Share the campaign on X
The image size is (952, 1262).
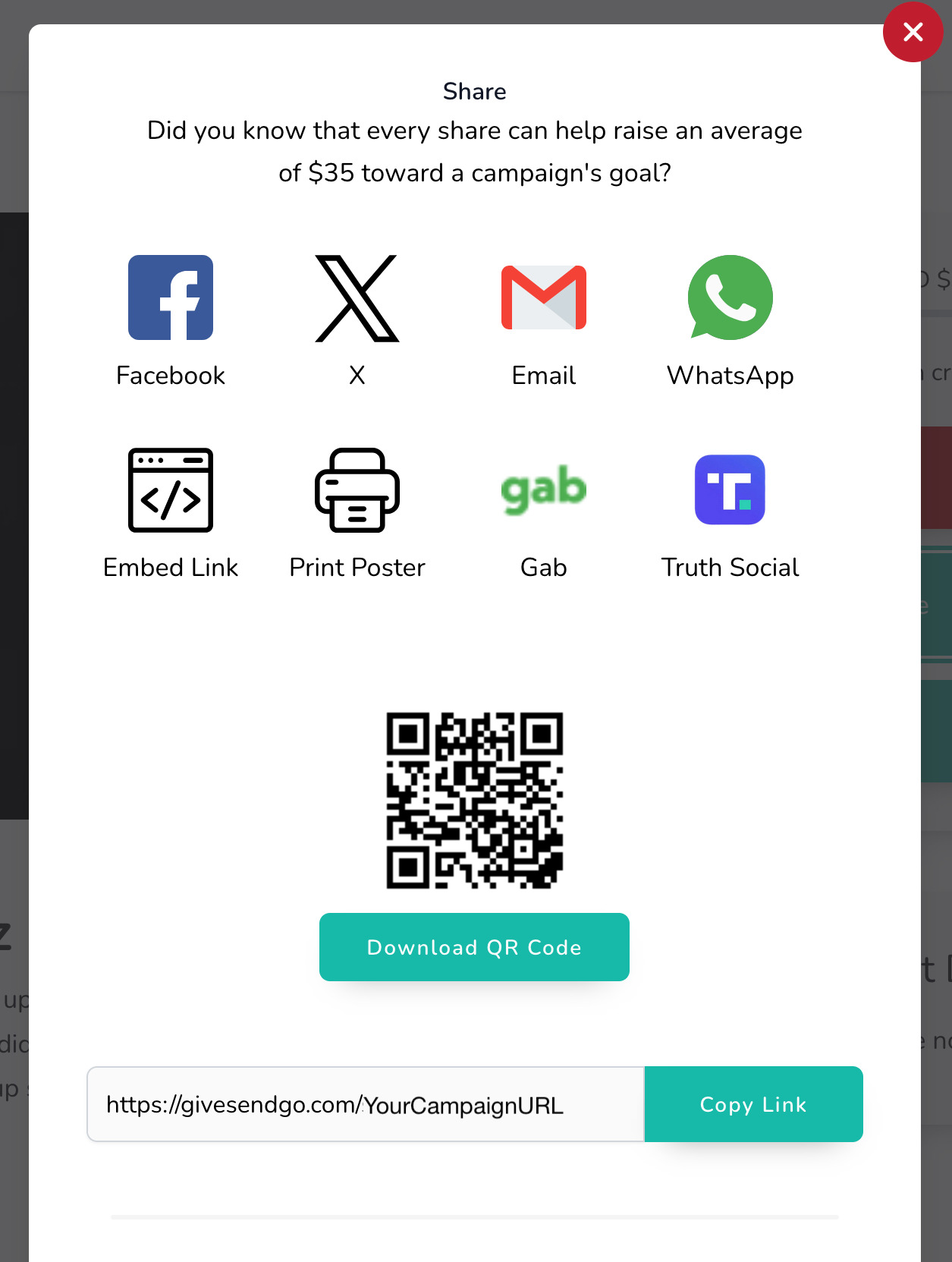click(x=357, y=298)
